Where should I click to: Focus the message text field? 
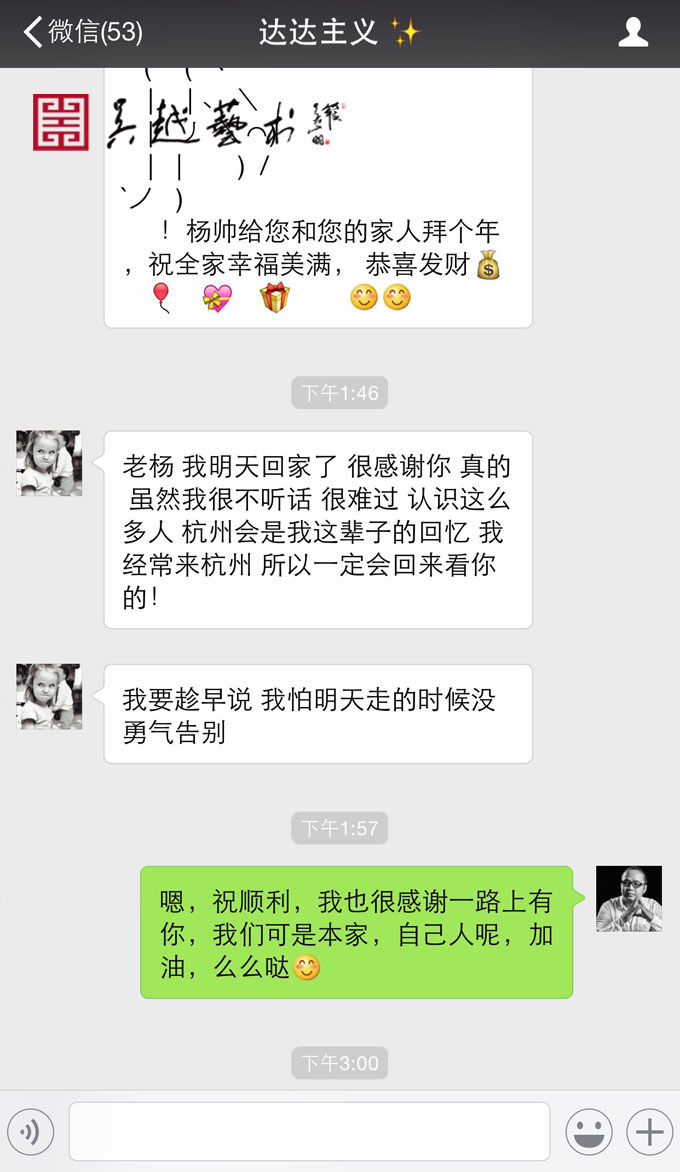click(309, 1132)
